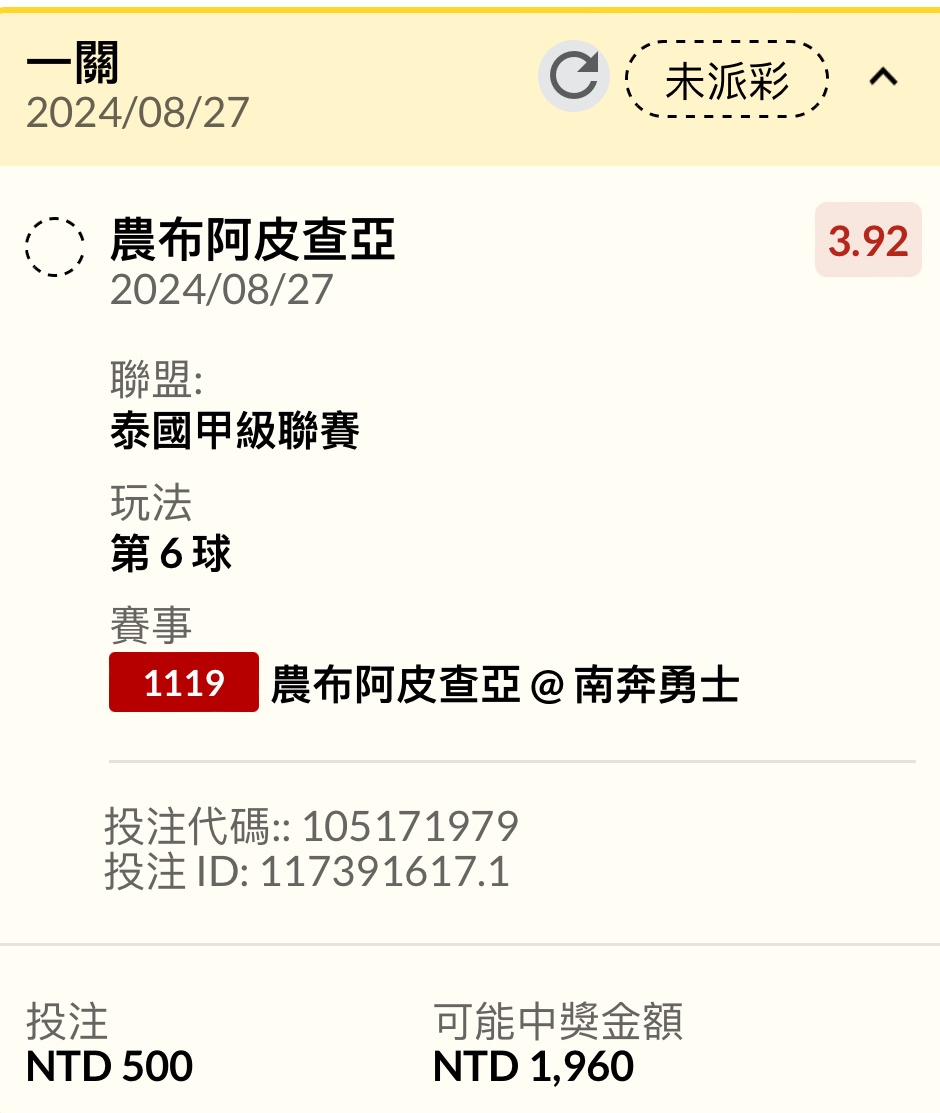Collapse the 一關 bet slip details
This screenshot has width=940, height=1113.
point(883,77)
